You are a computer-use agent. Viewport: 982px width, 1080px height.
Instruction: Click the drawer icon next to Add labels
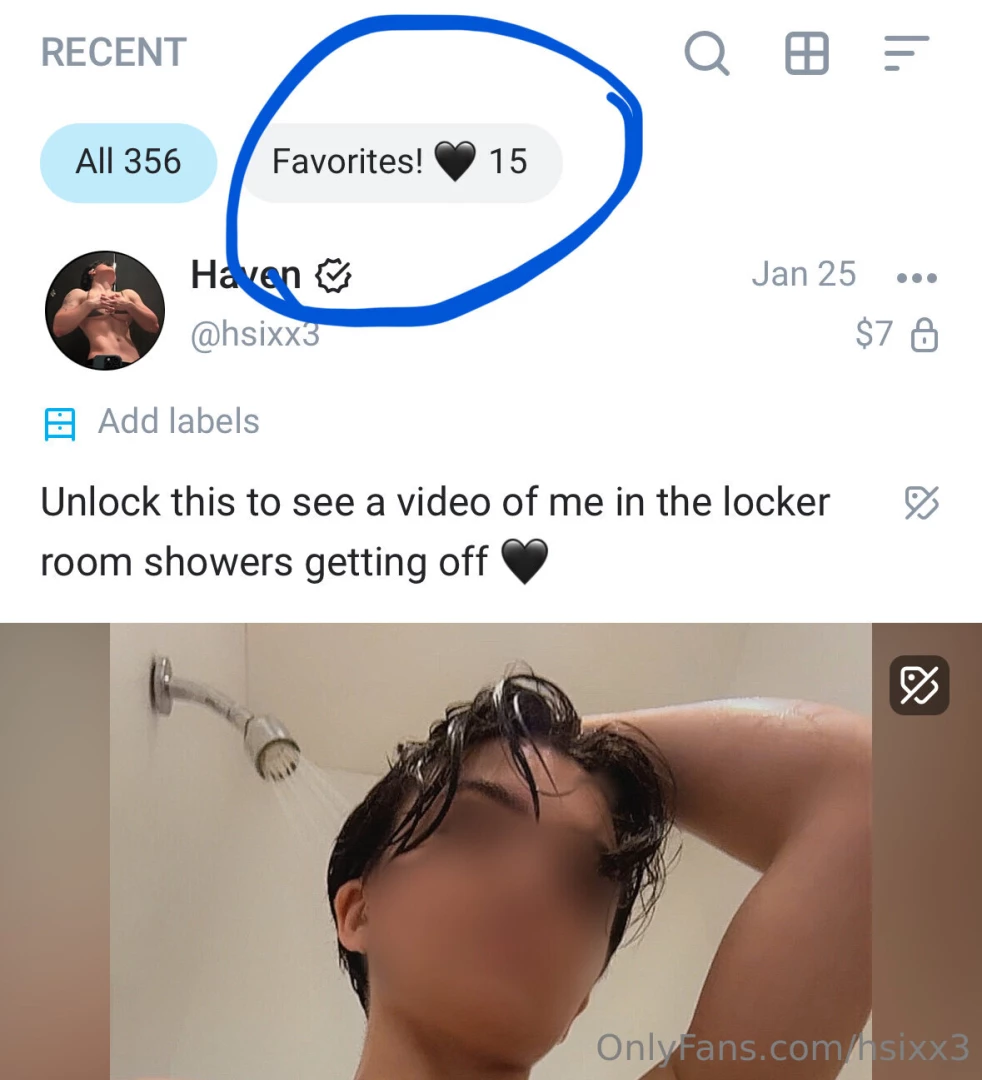click(x=60, y=422)
